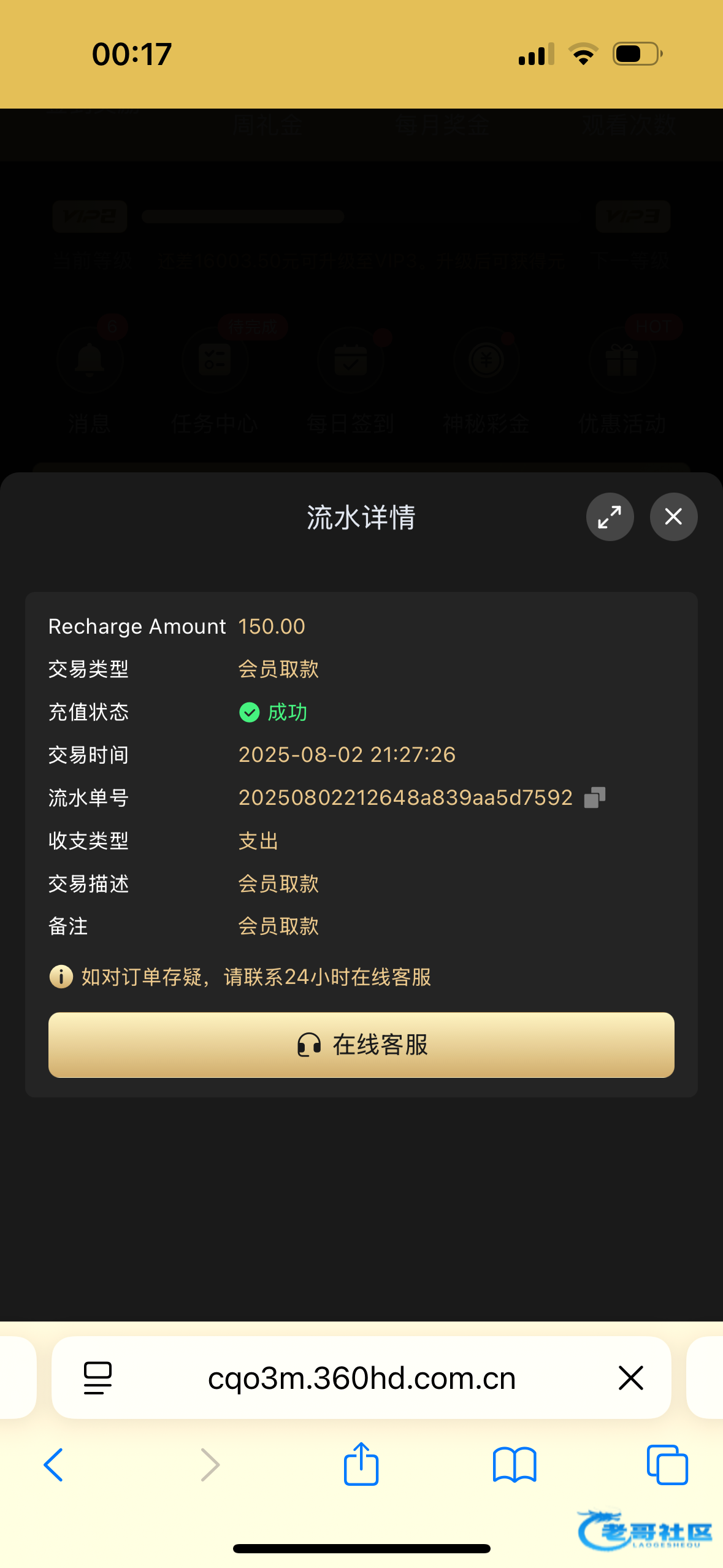The width and height of the screenshot is (723, 1568).
Task: Copy the 流水单号 transaction number
Action: click(x=594, y=797)
